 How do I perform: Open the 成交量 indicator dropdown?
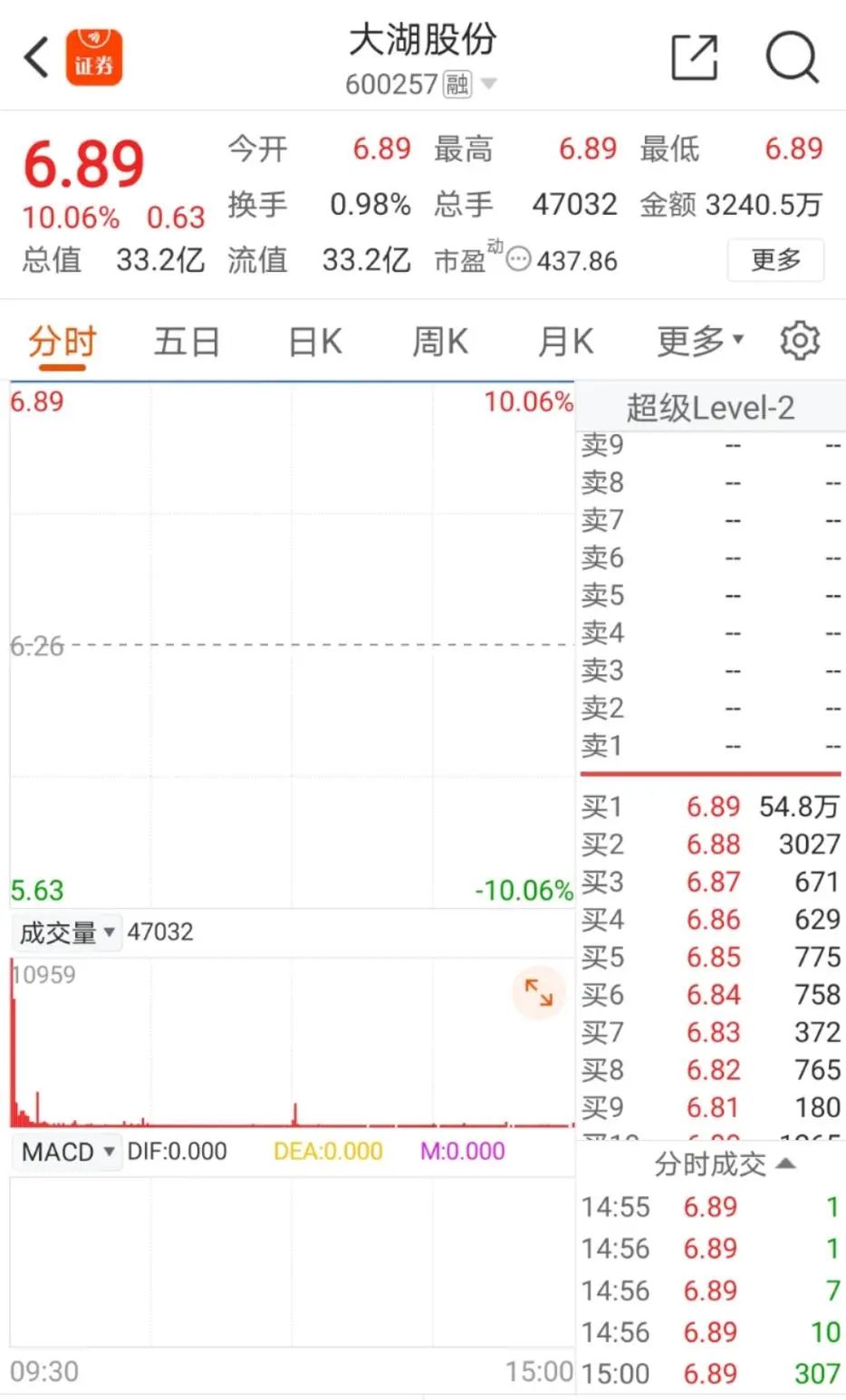pyautogui.click(x=68, y=932)
